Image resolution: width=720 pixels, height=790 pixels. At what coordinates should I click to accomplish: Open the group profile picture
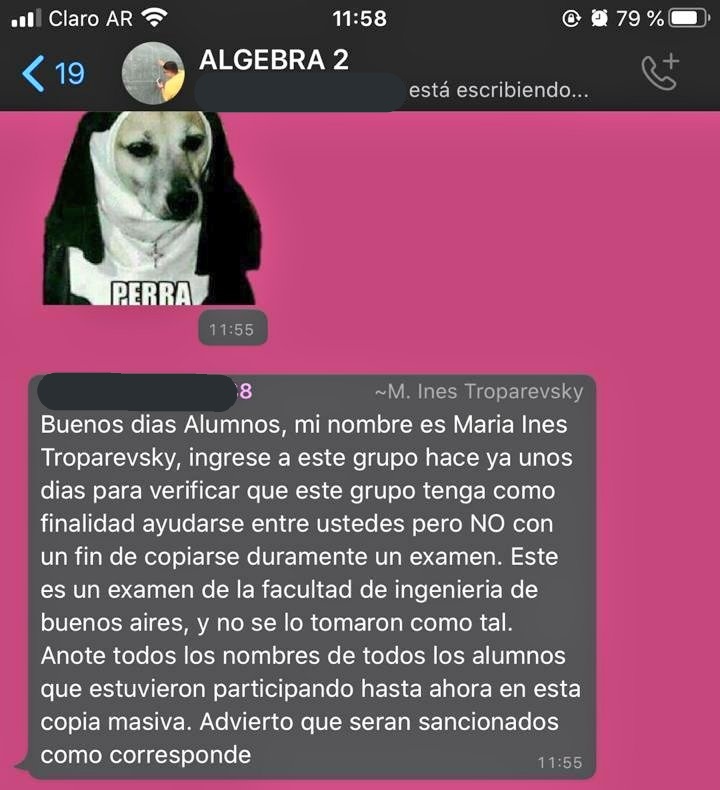coord(153,73)
